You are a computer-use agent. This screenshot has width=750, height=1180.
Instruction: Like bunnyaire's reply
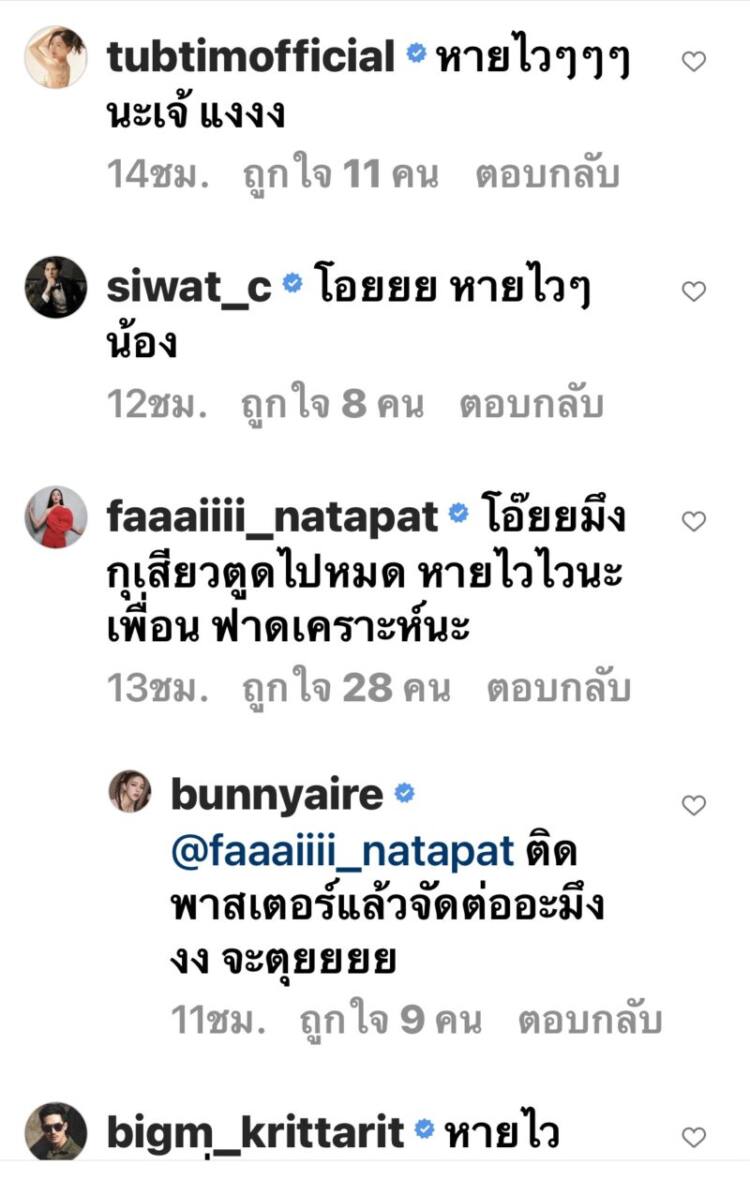693,805
